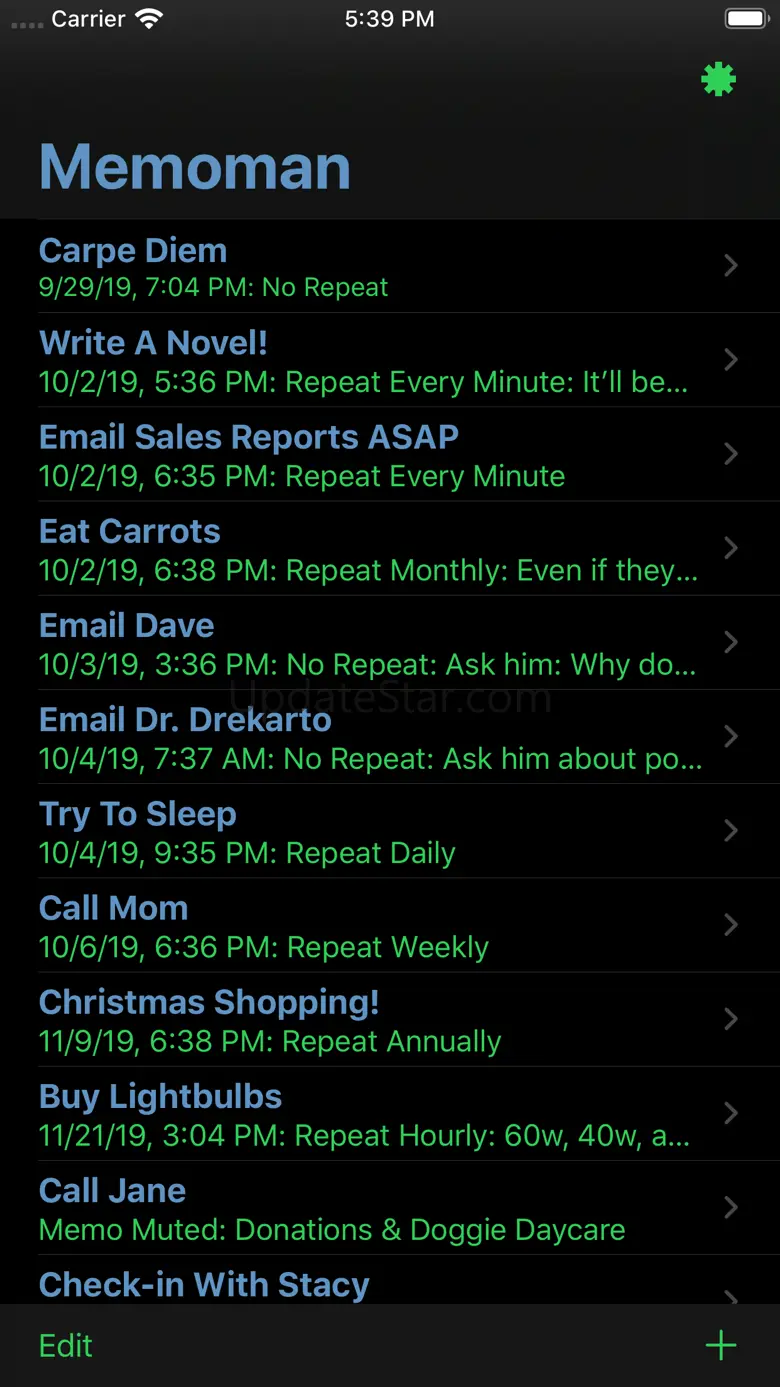View the Eat Carrots memo
Screen dimensions: 780x1387
coord(390,548)
